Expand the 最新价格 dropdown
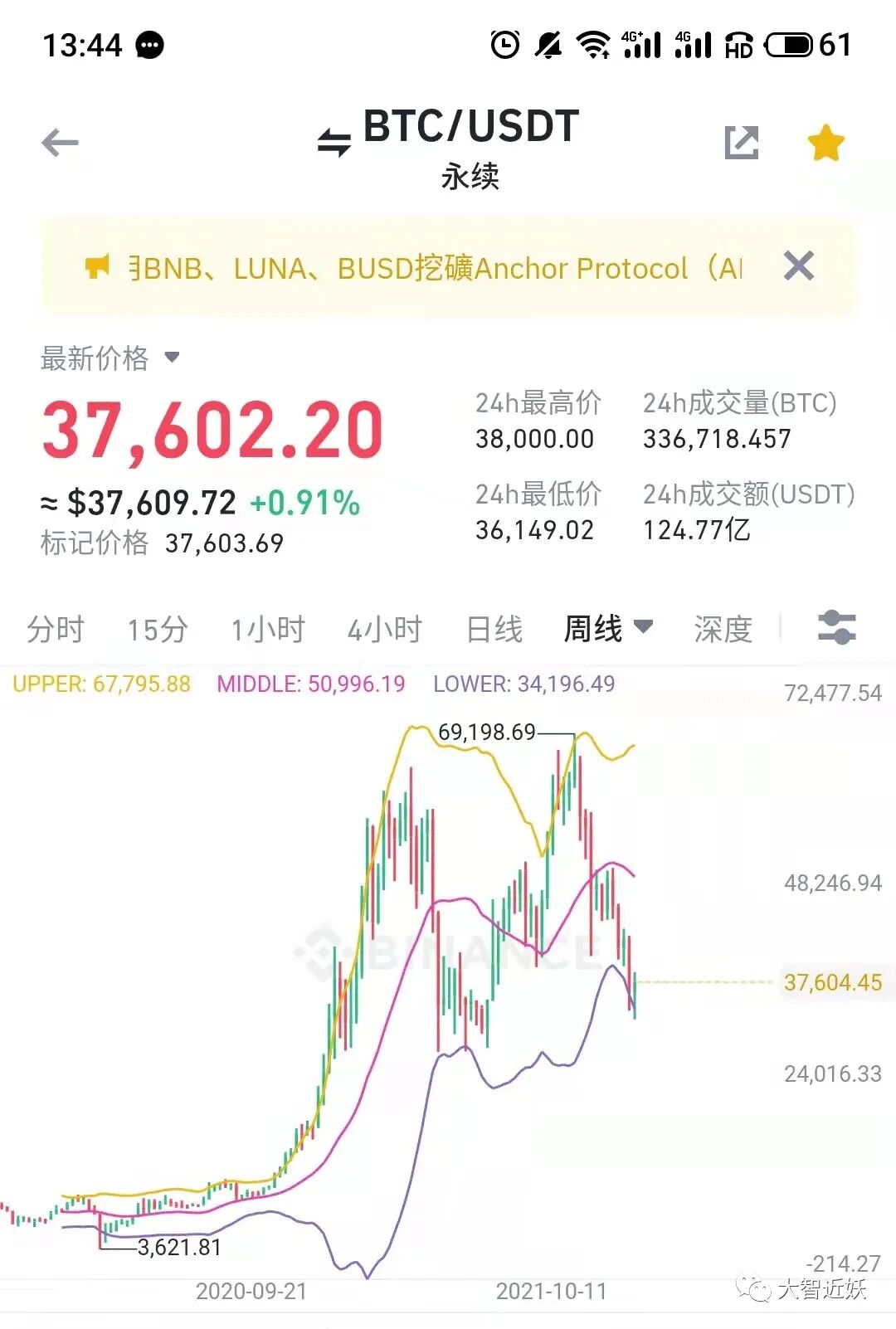896x1329 pixels. pos(110,358)
